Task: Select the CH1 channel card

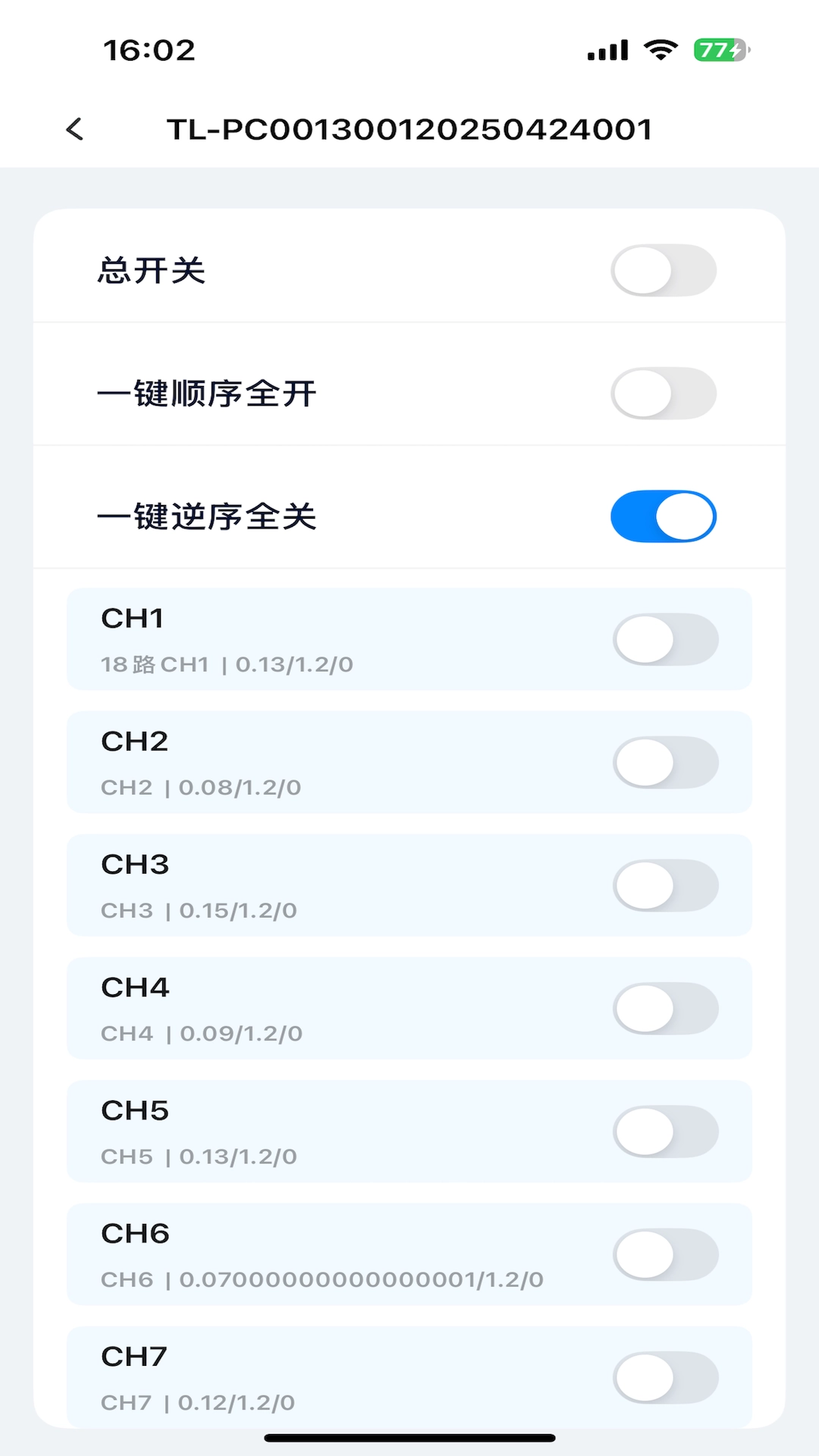Action: [x=303, y=639]
